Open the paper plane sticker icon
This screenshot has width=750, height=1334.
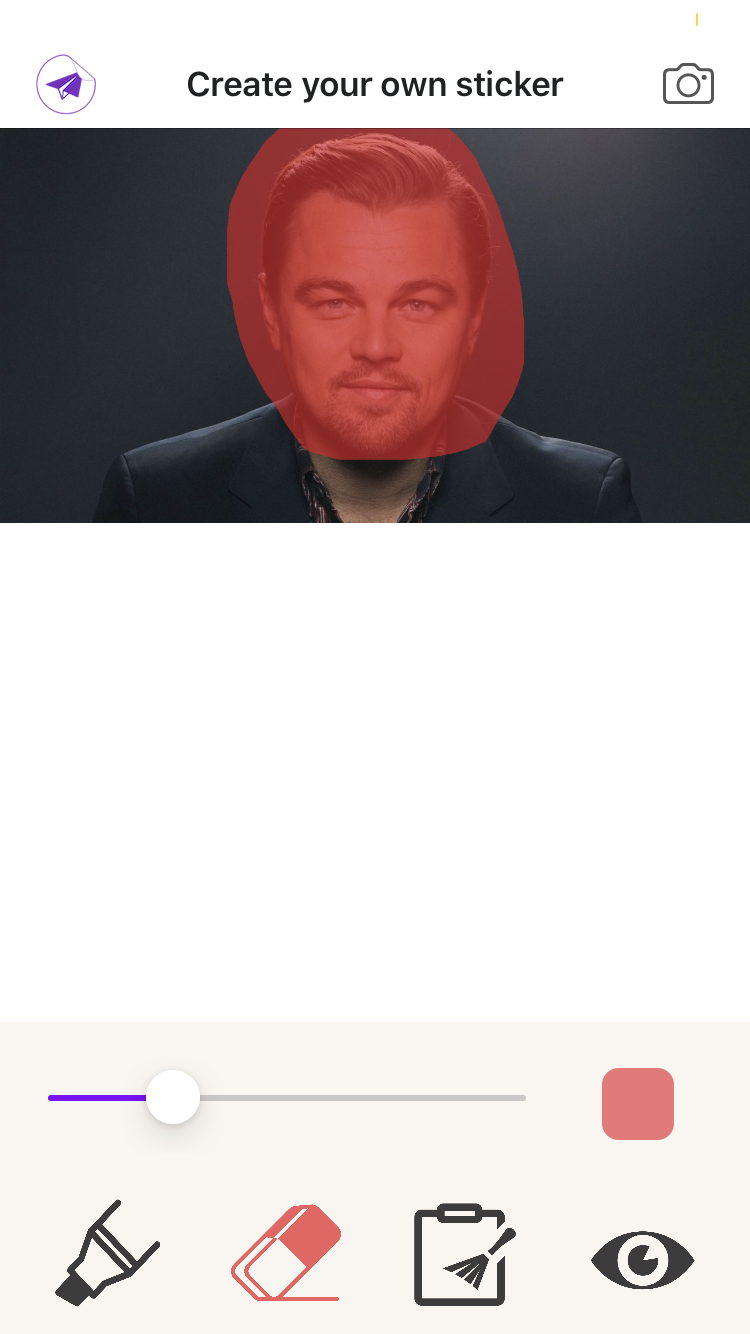pyautogui.click(x=66, y=85)
